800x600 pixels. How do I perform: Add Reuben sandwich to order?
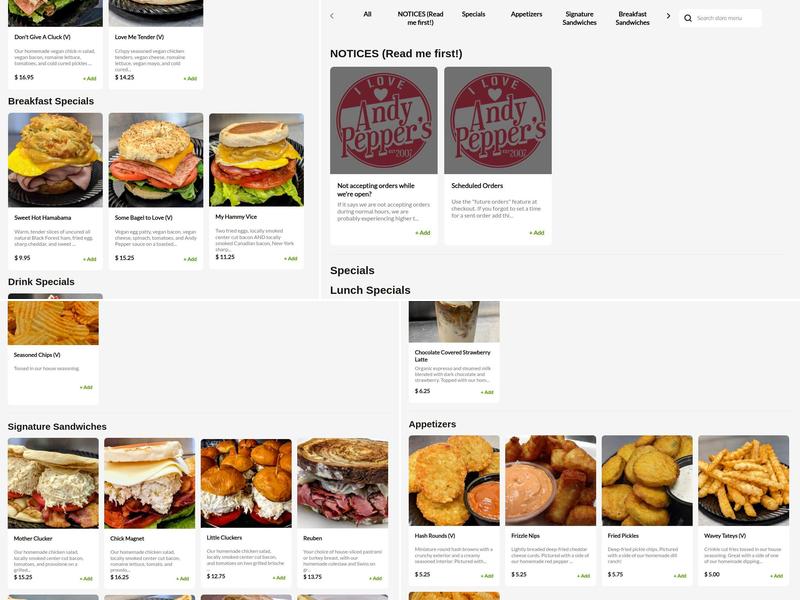pos(376,578)
